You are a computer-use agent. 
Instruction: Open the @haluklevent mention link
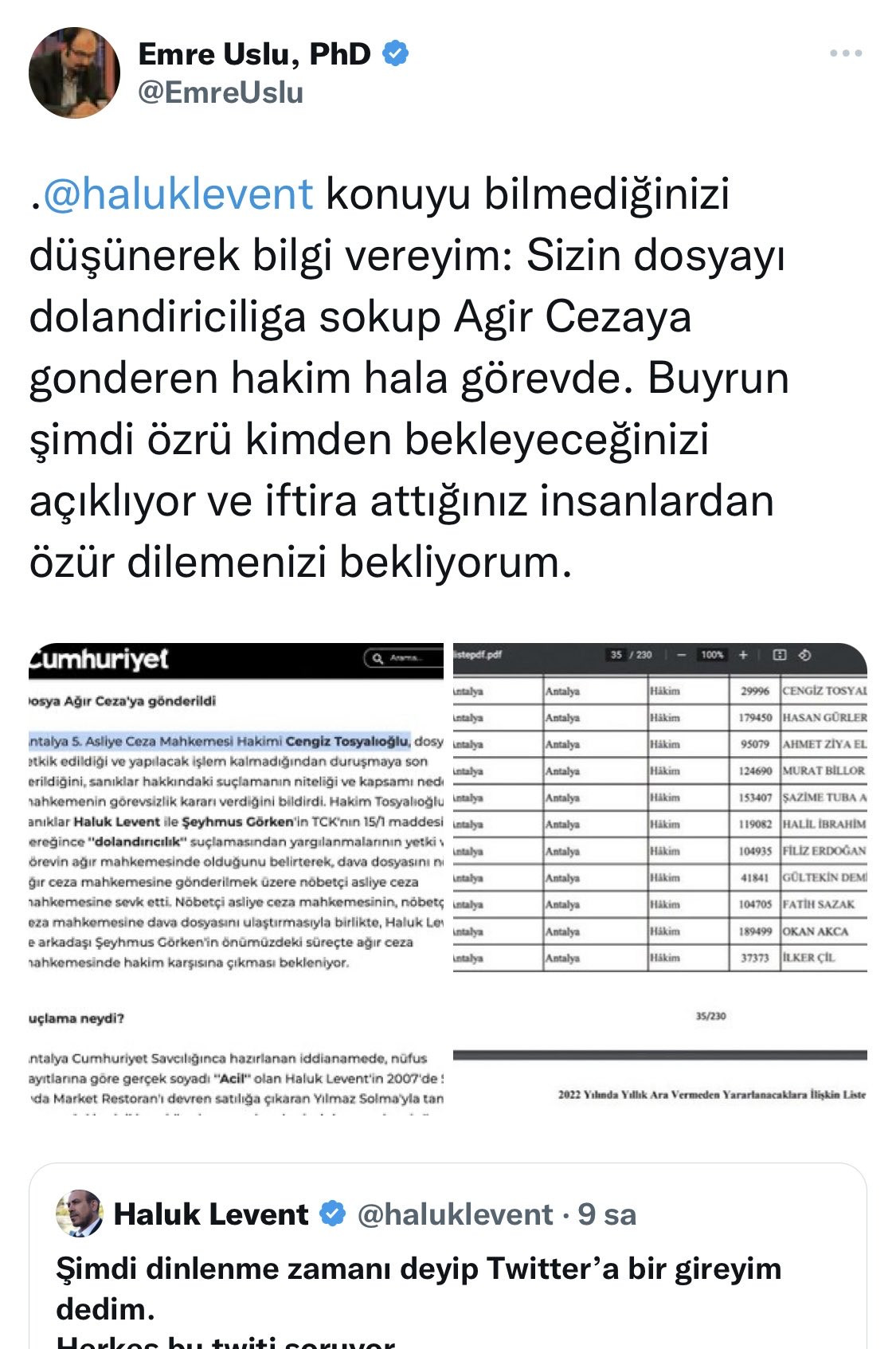click(x=178, y=194)
